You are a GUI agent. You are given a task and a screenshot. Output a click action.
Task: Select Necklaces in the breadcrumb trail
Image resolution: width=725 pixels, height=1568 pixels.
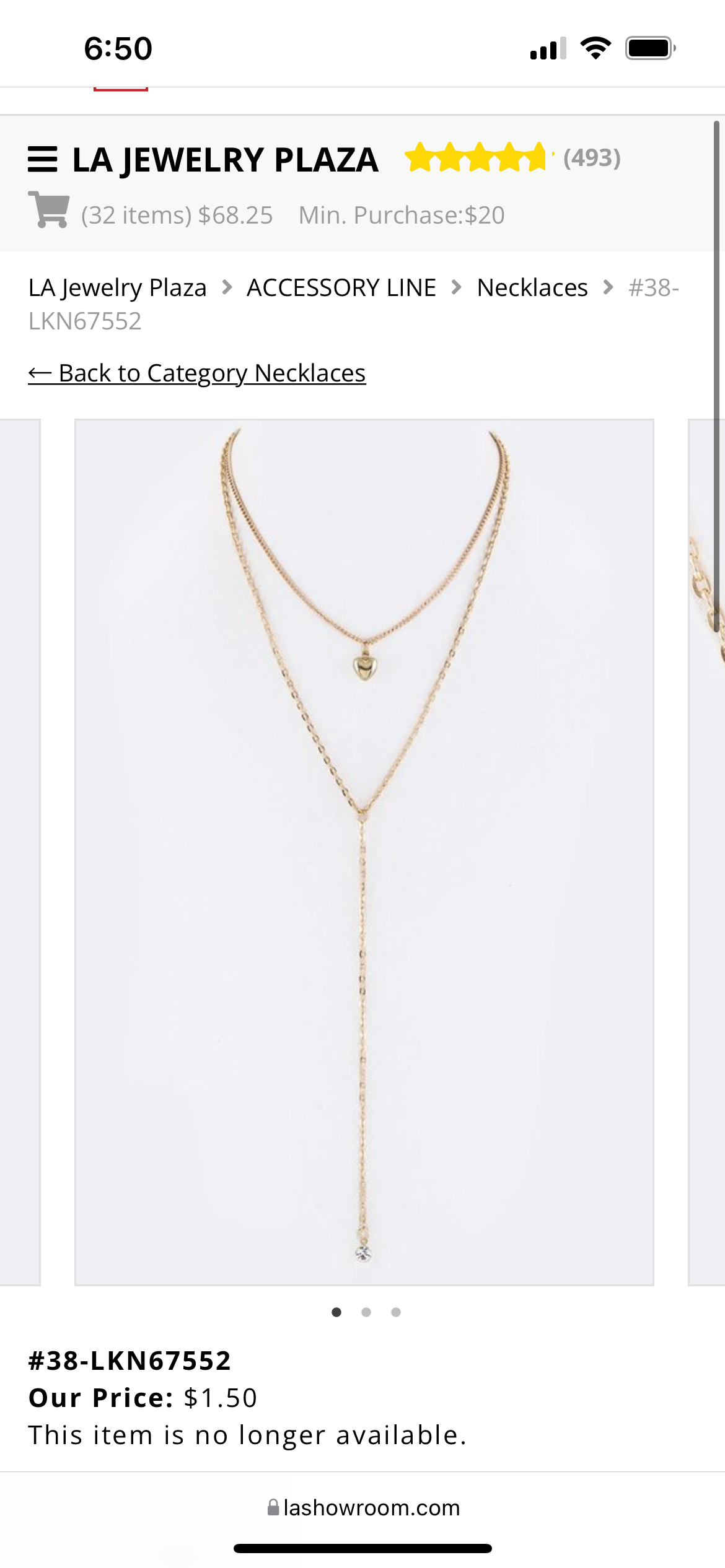pos(532,287)
